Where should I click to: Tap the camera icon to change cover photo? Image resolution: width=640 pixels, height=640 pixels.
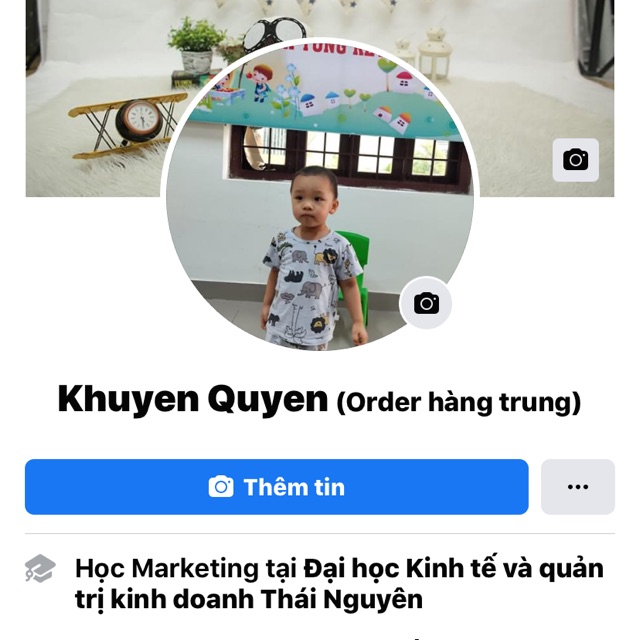tap(575, 160)
